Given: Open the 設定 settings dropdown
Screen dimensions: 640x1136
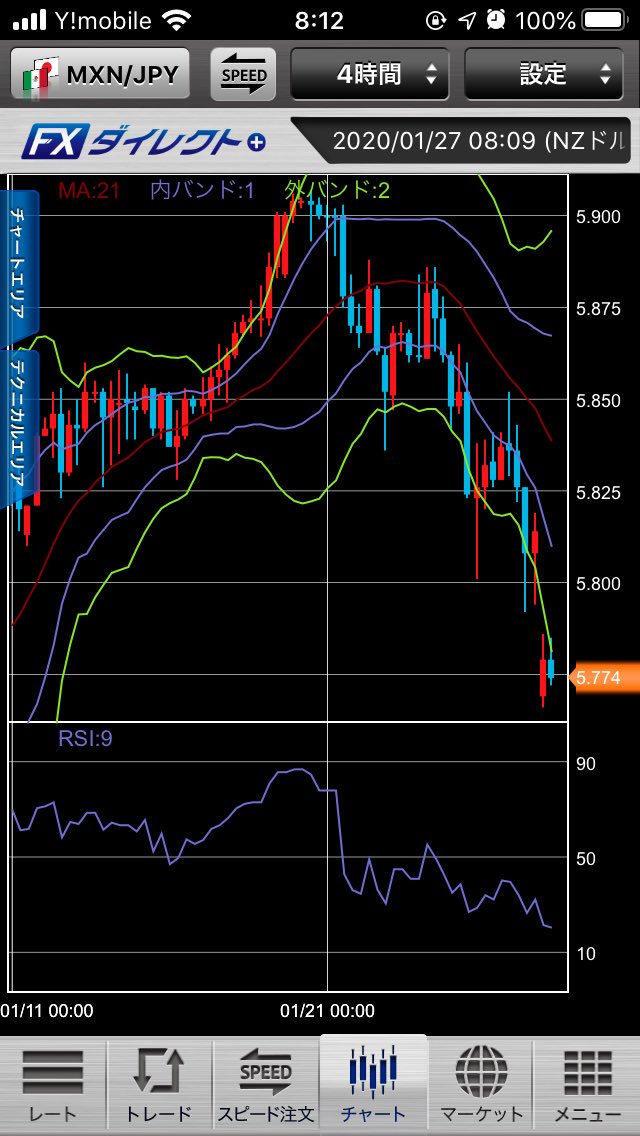Looking at the screenshot, I should (x=551, y=74).
